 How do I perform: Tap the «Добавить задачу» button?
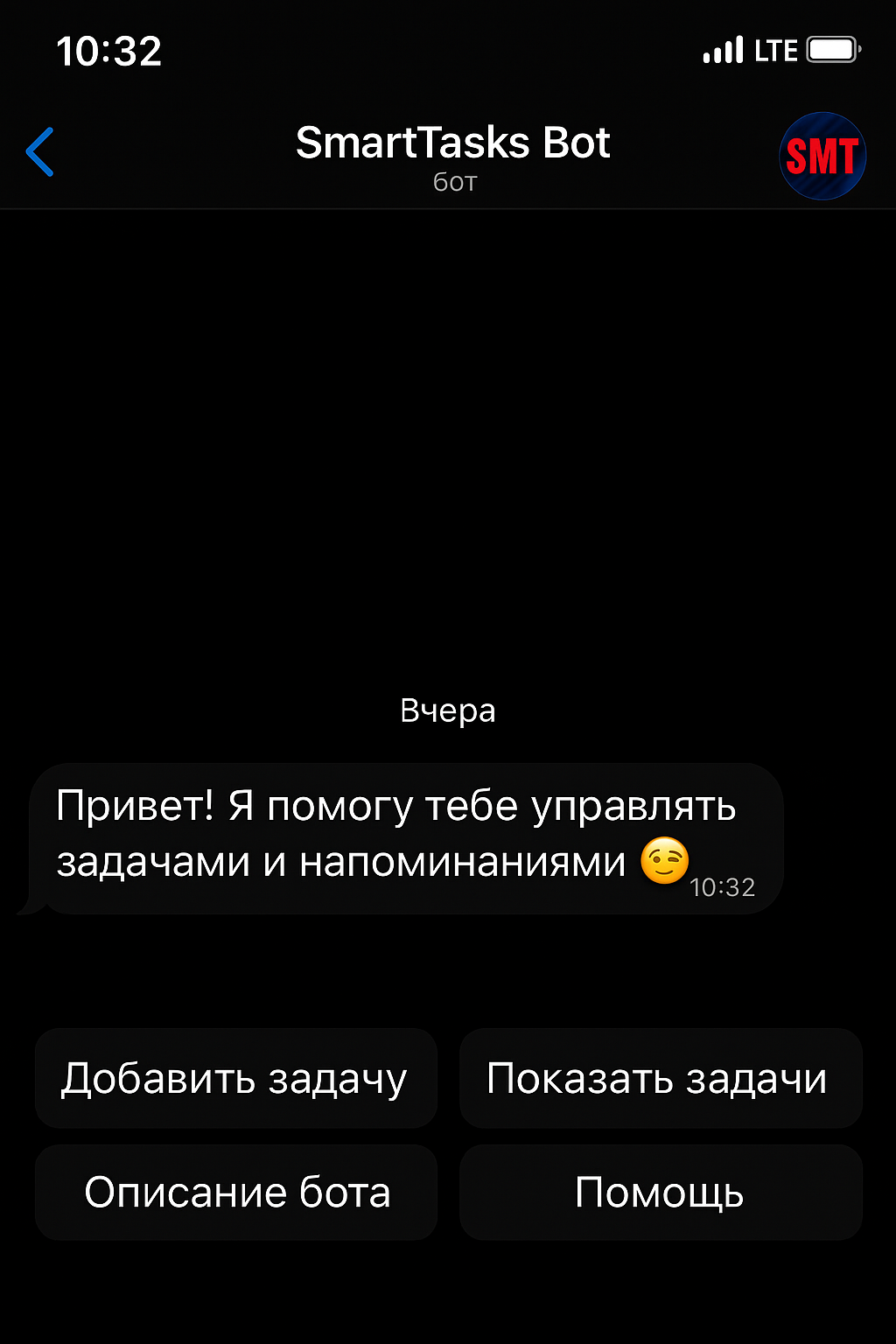235,1078
